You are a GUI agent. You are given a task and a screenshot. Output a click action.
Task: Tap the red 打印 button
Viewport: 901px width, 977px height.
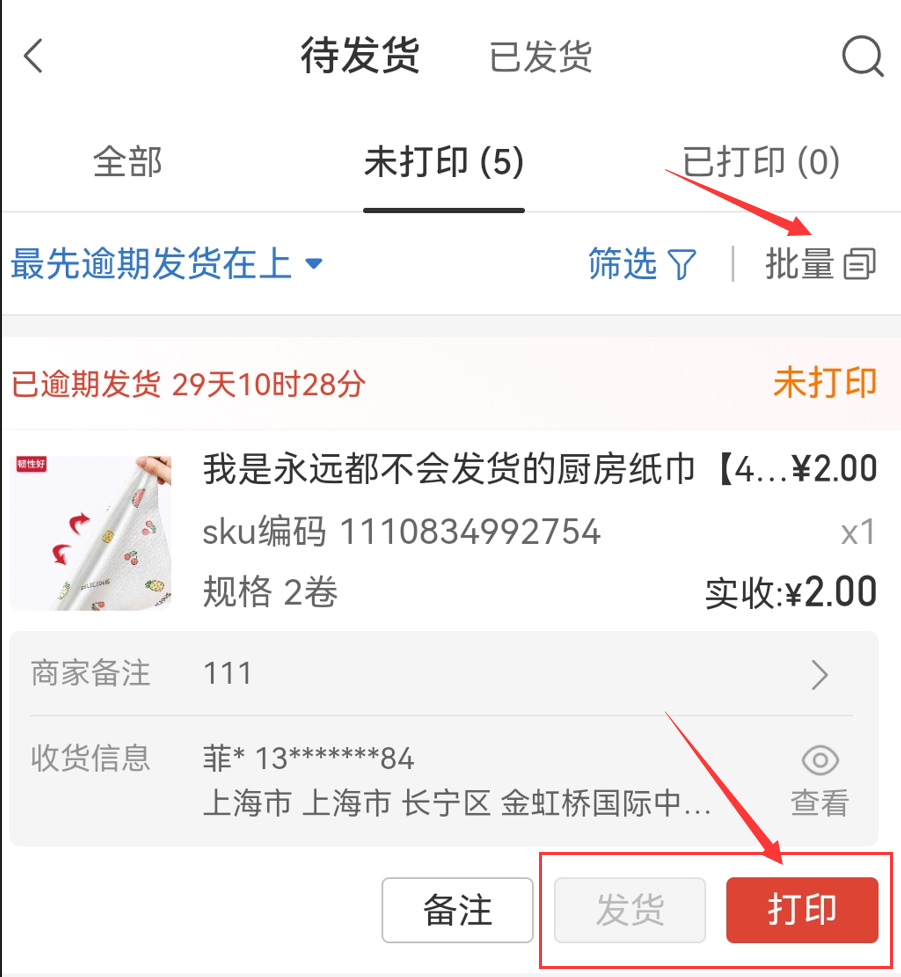click(x=802, y=910)
